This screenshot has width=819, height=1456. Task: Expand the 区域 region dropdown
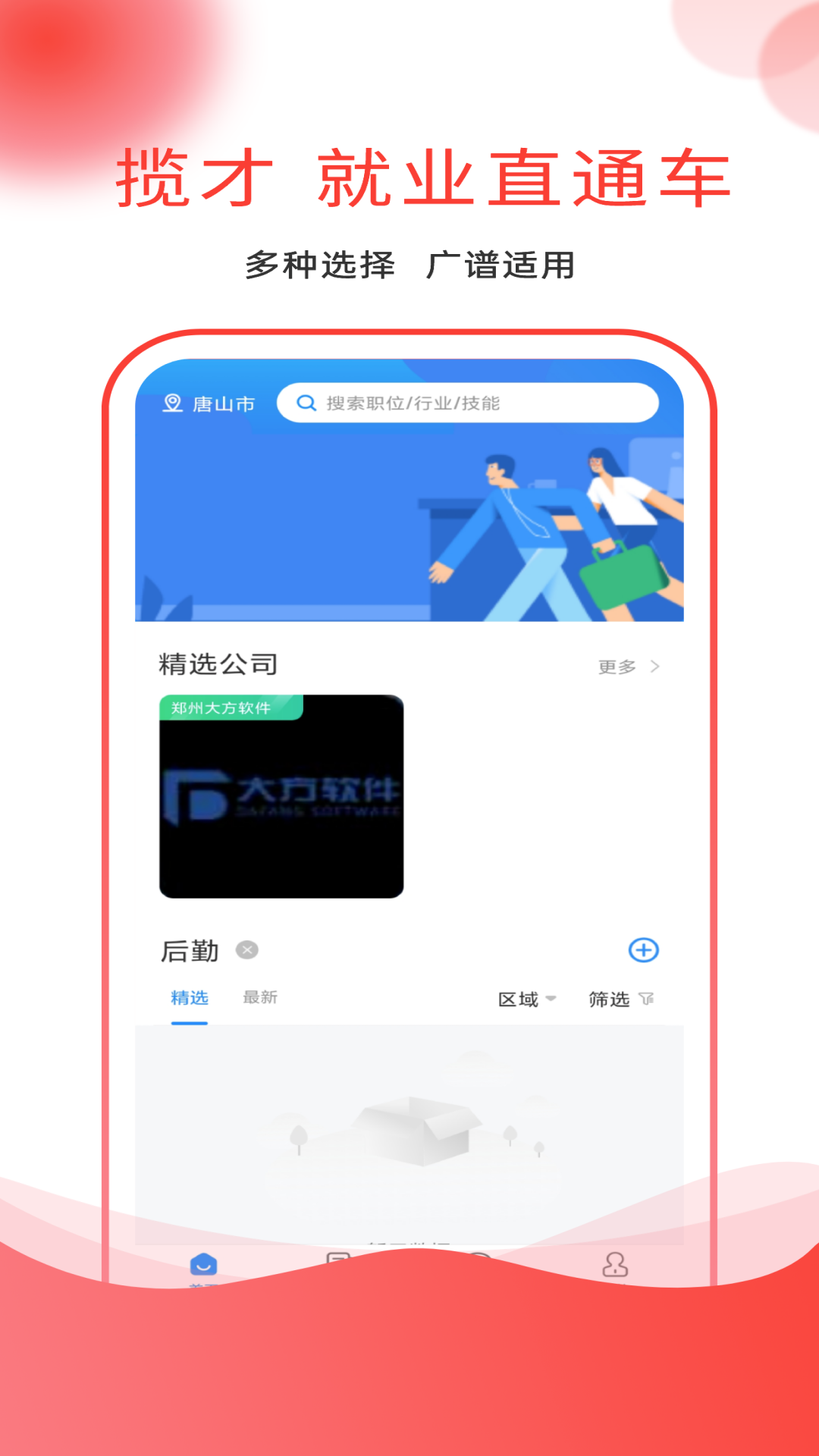pos(528,999)
